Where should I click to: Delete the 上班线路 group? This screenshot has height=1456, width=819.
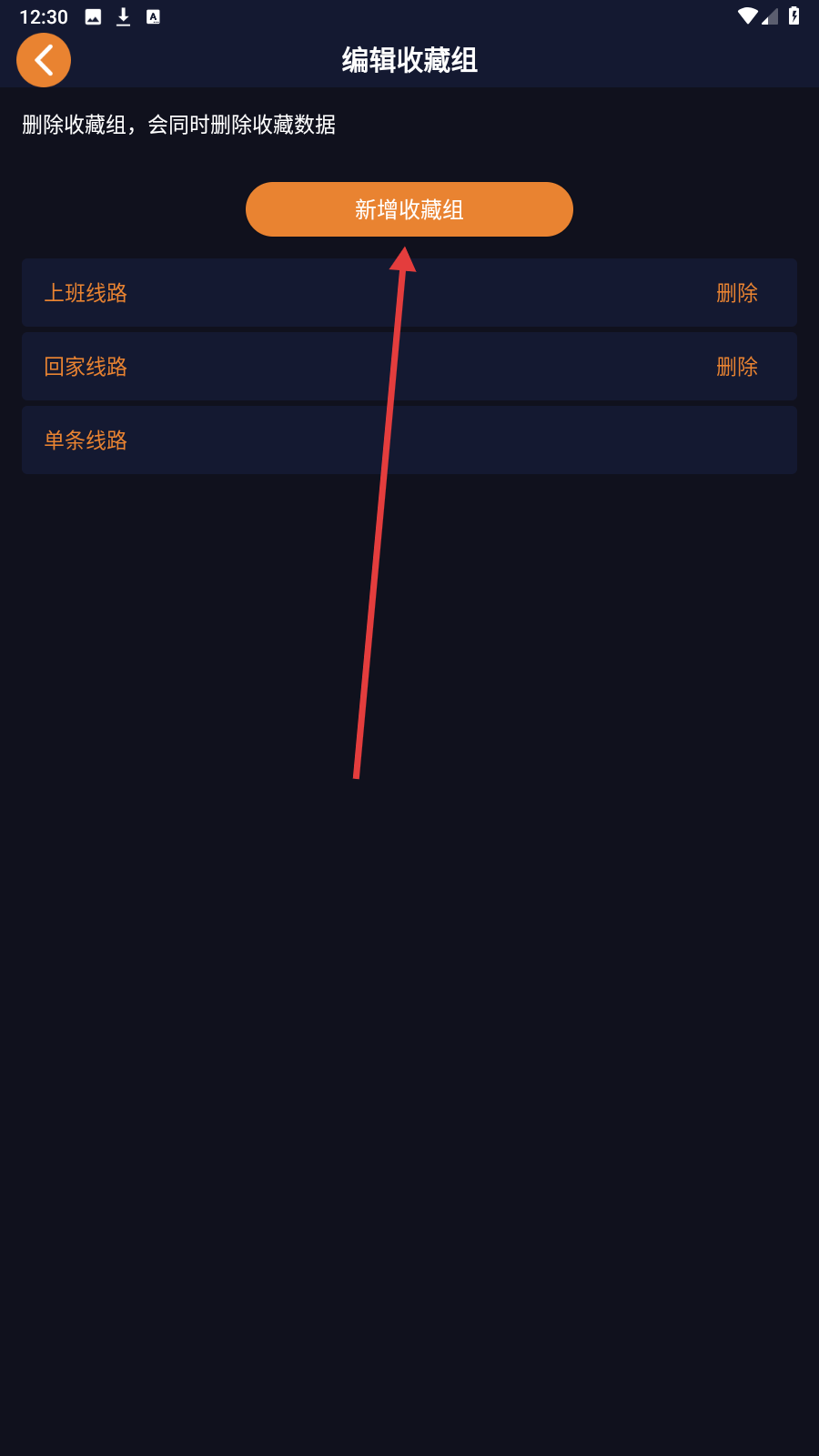pos(737,293)
